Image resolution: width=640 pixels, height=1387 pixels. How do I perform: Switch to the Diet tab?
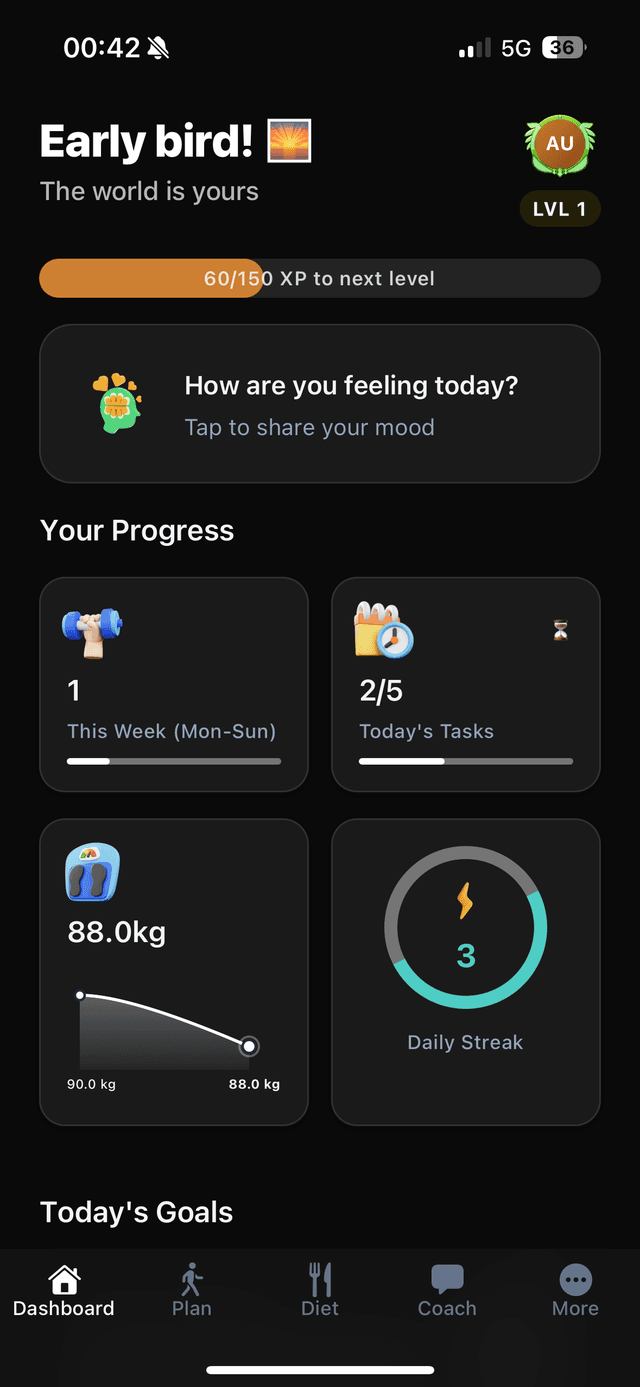320,1290
